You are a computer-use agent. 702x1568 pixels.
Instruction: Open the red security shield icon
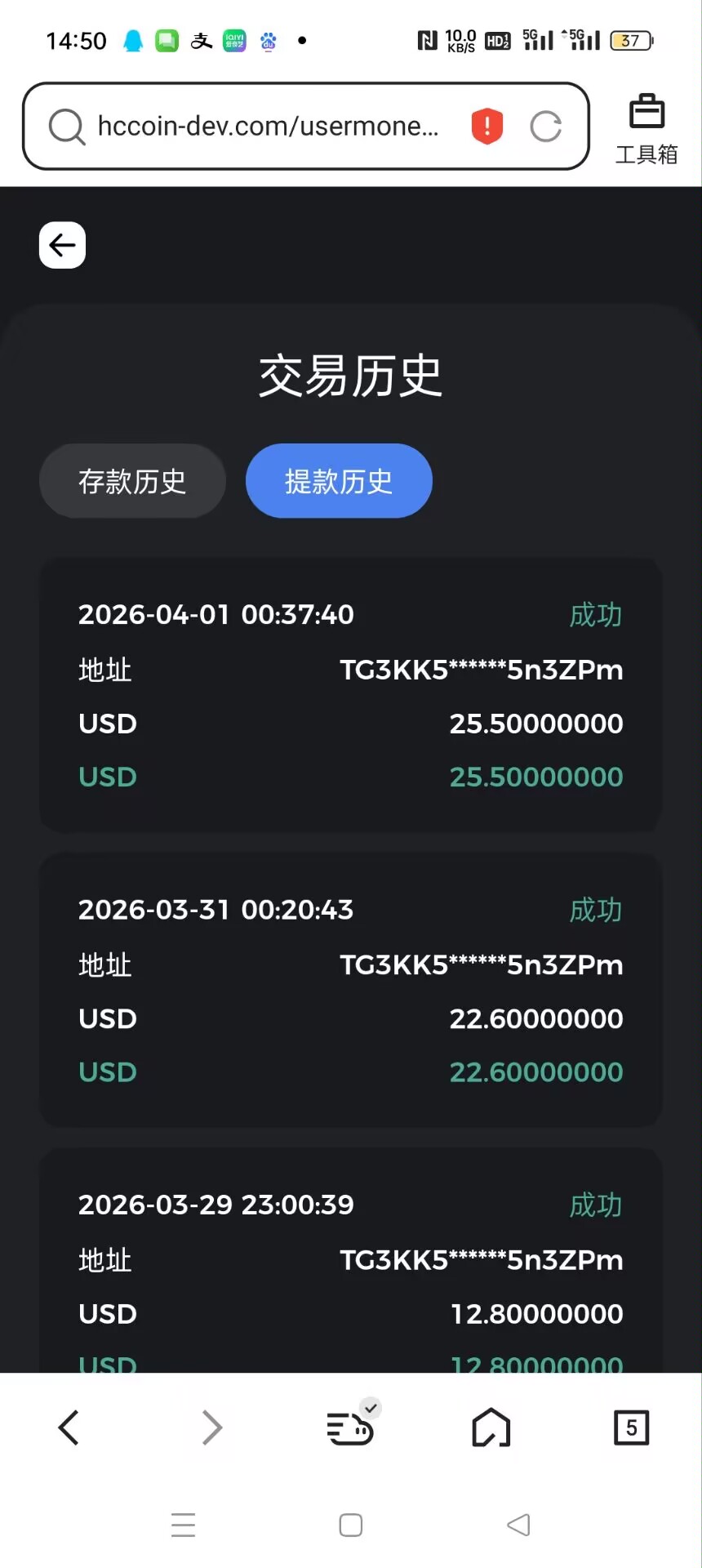click(487, 127)
